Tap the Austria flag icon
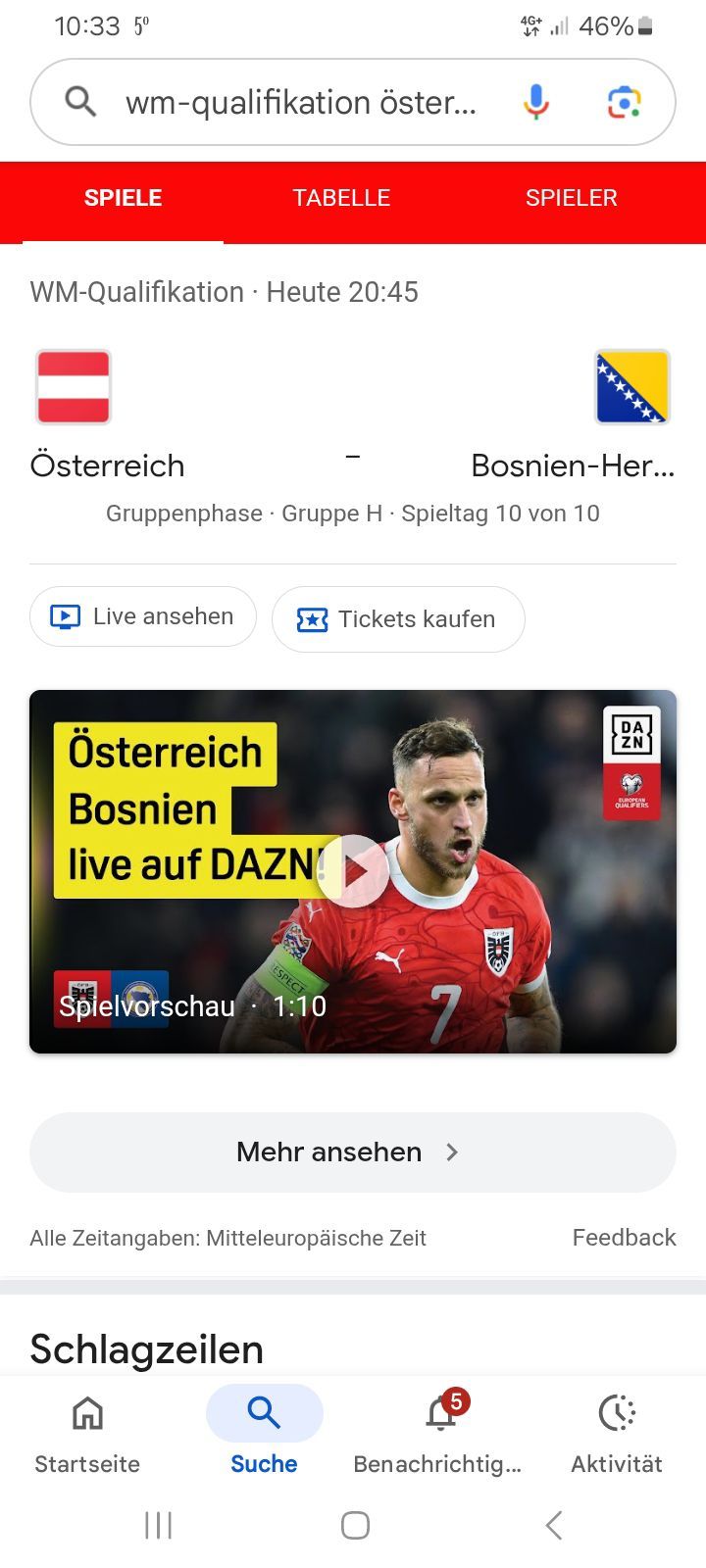 [73, 387]
